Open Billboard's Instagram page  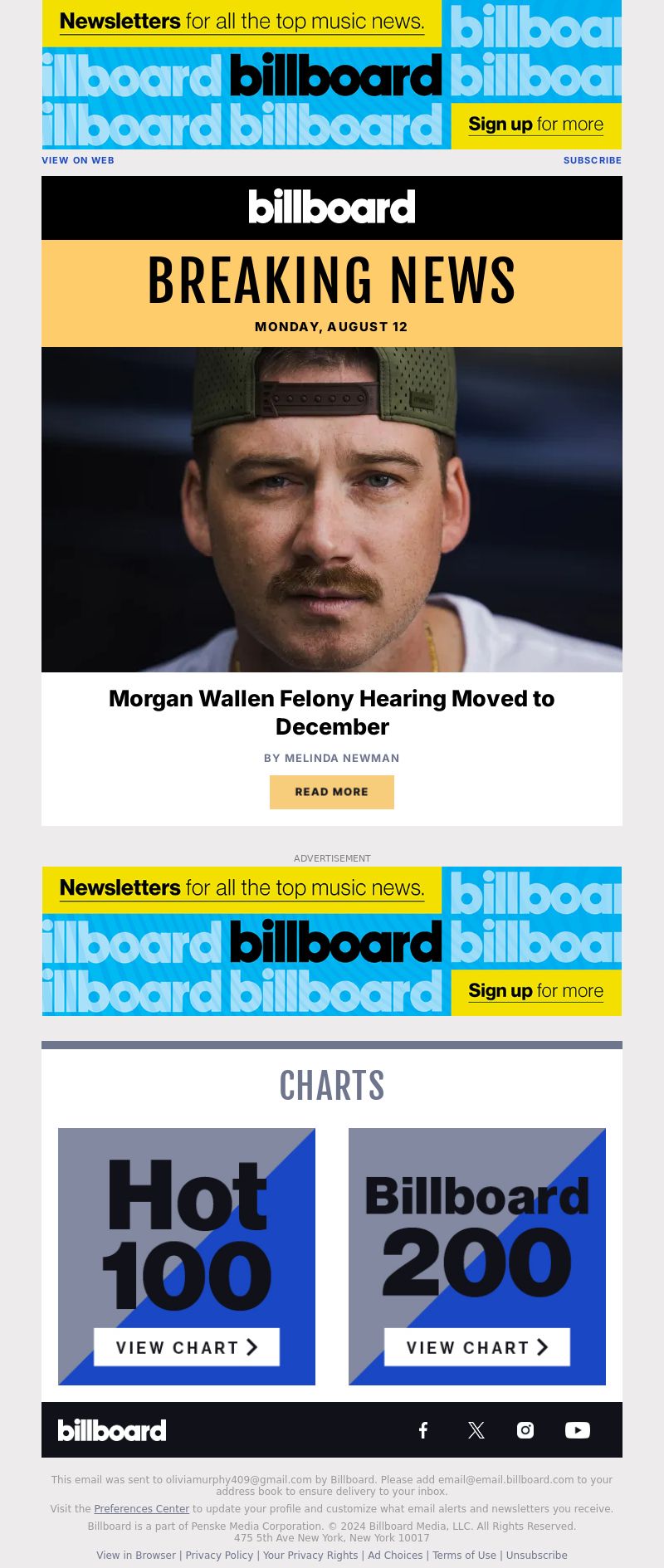[x=525, y=1429]
